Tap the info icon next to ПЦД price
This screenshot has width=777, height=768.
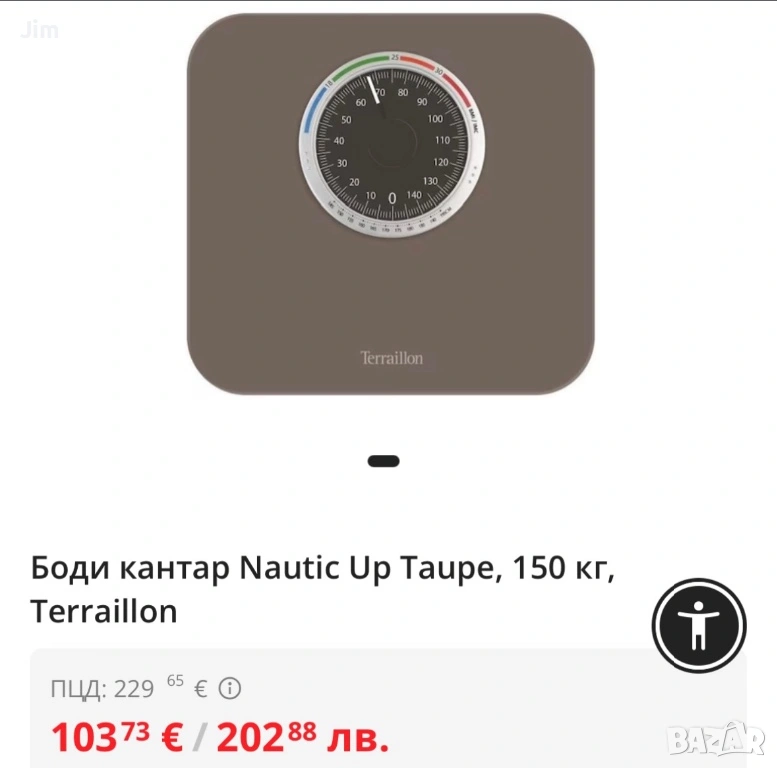tap(231, 688)
